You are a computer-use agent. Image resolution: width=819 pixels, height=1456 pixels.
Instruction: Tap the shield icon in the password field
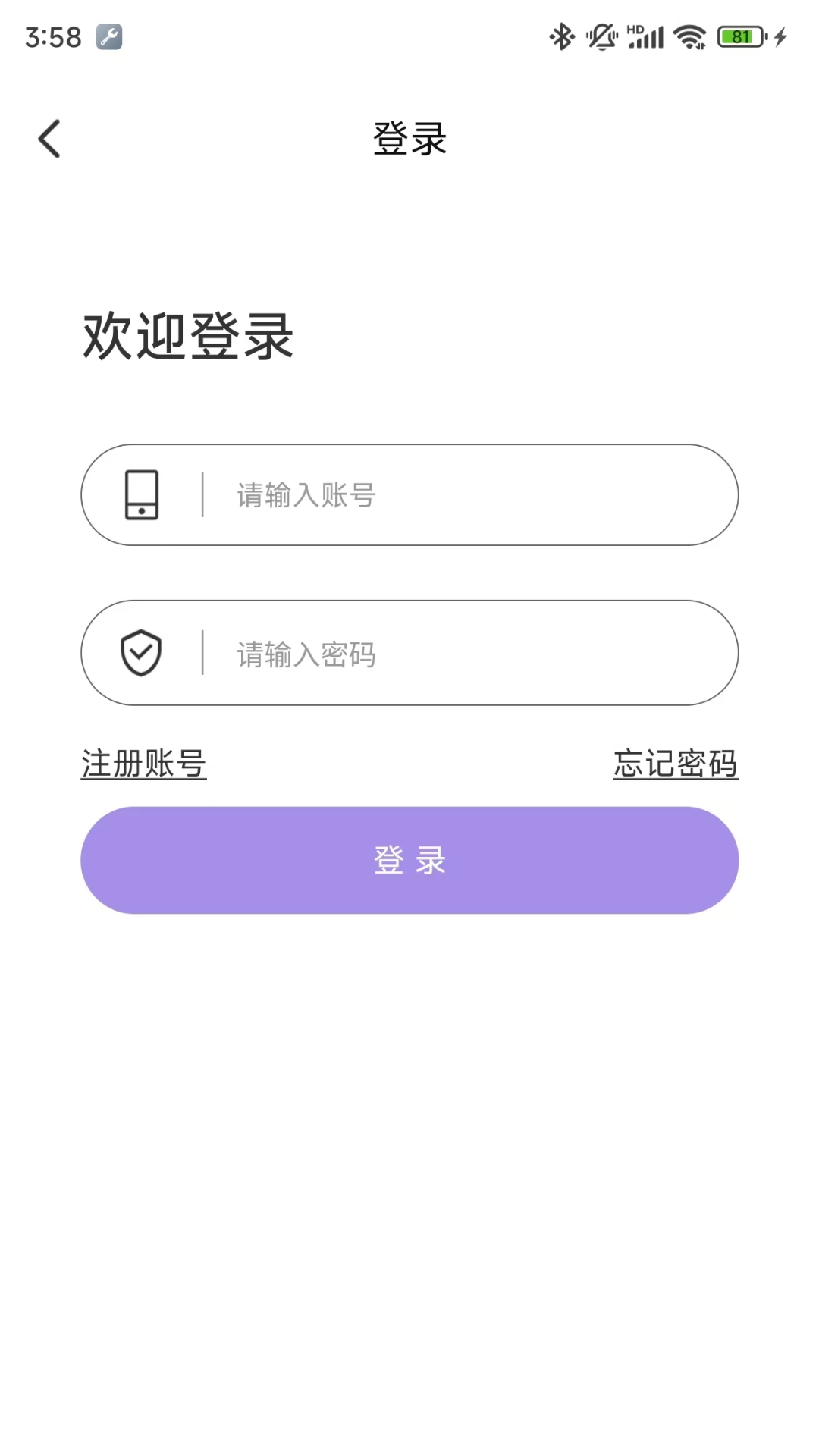140,653
